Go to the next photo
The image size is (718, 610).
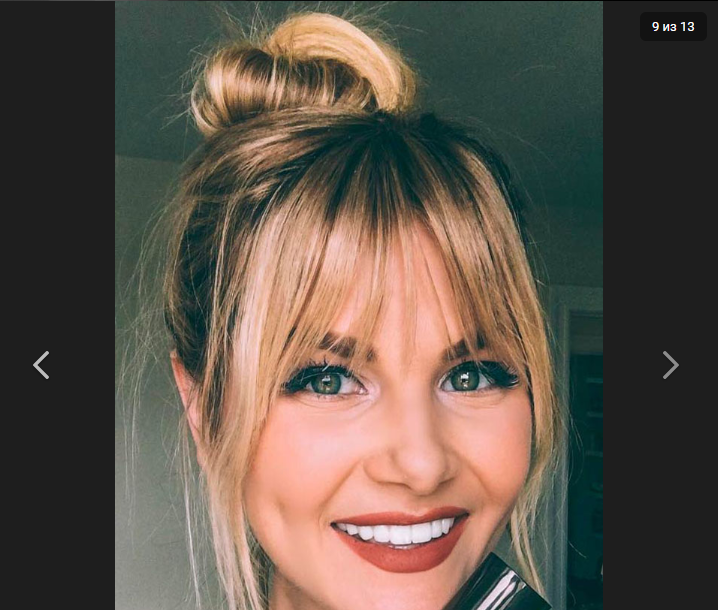point(670,365)
